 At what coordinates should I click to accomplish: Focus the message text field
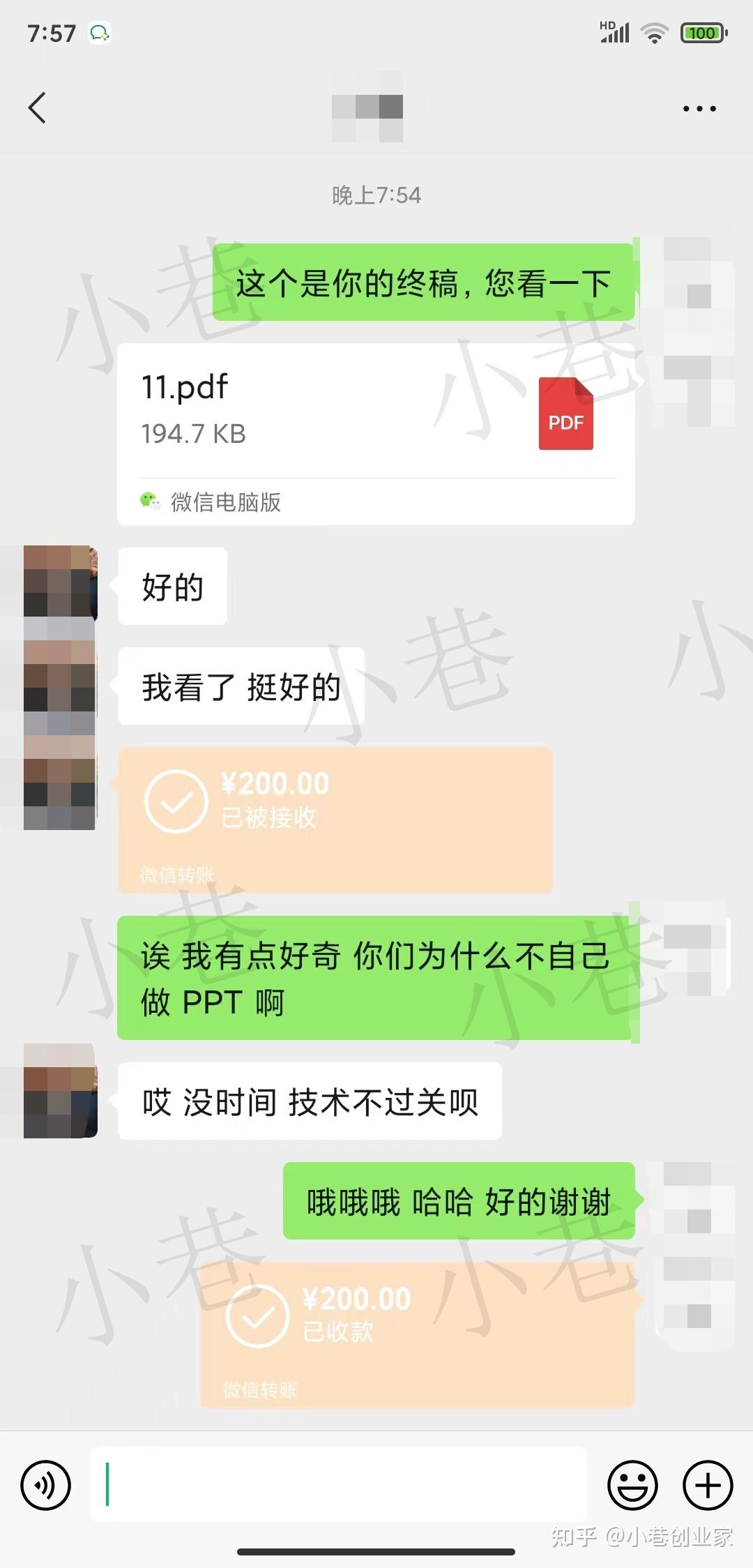coord(338,1484)
